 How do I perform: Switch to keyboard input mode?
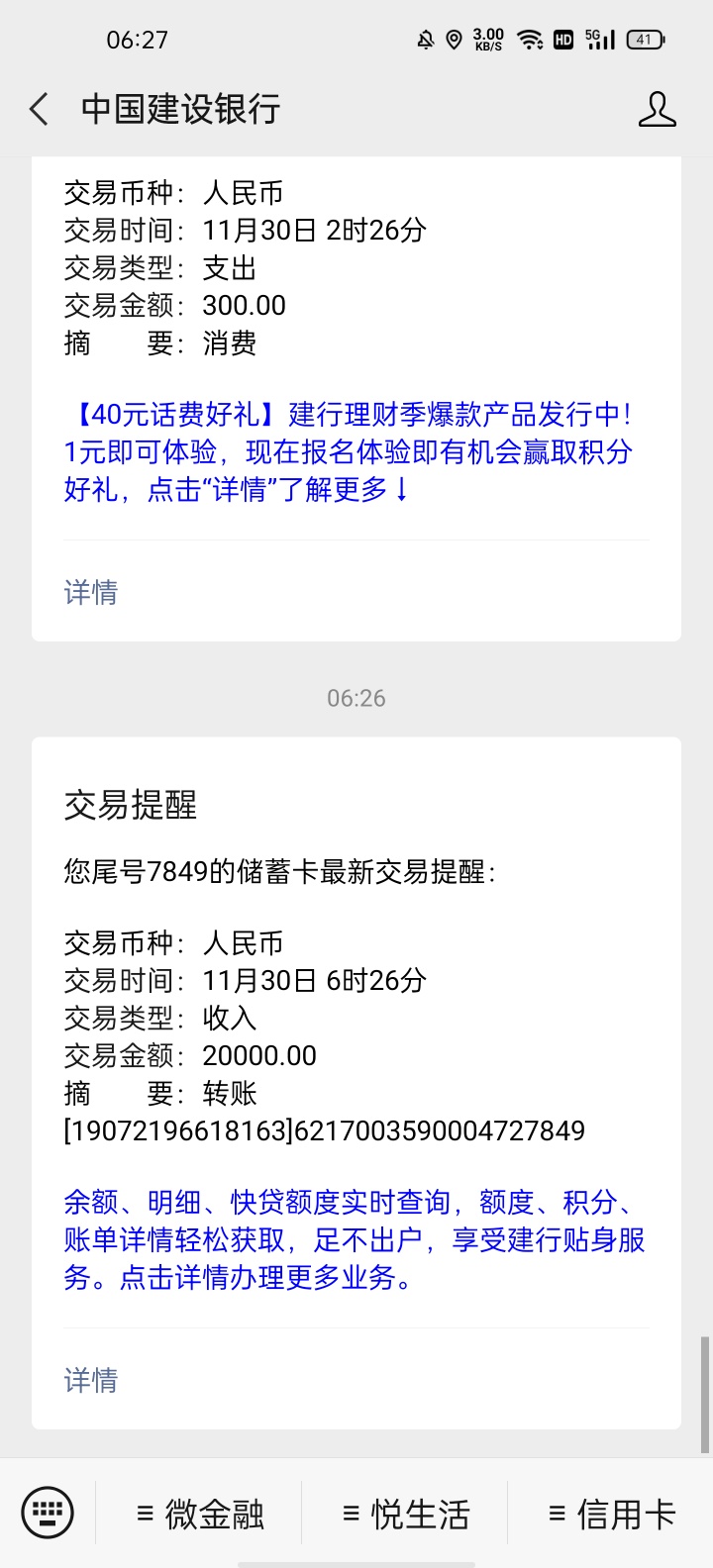(x=48, y=1513)
